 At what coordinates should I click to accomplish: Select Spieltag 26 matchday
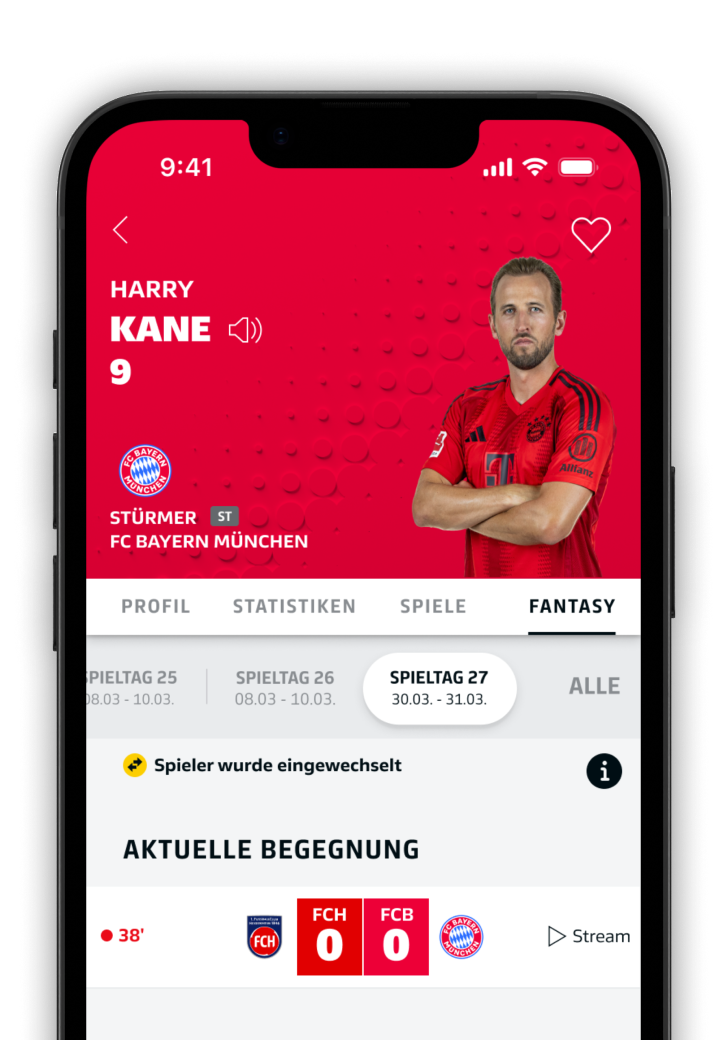(285, 687)
